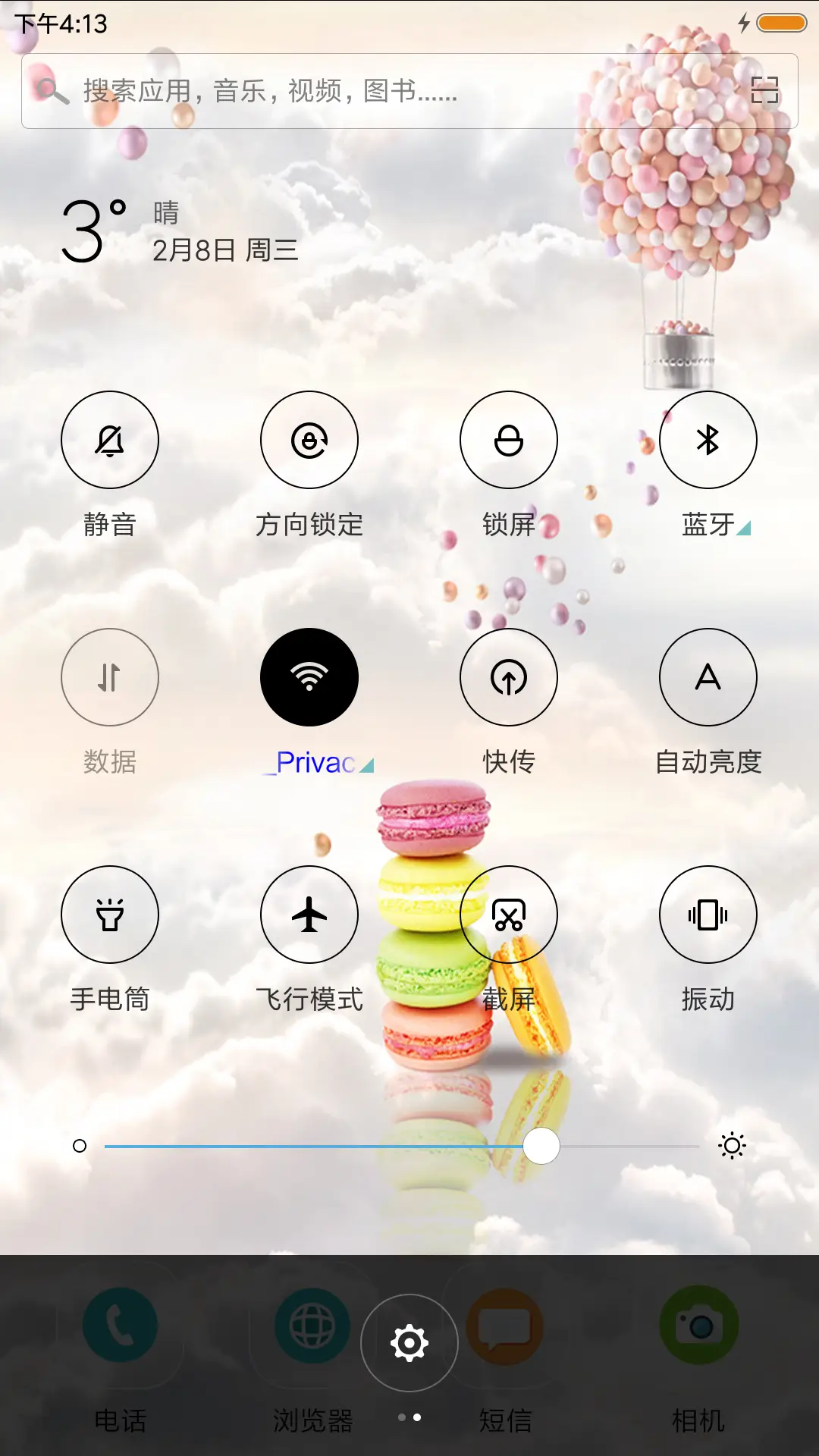
Task: Enable vibration 振动
Action: coord(708,915)
